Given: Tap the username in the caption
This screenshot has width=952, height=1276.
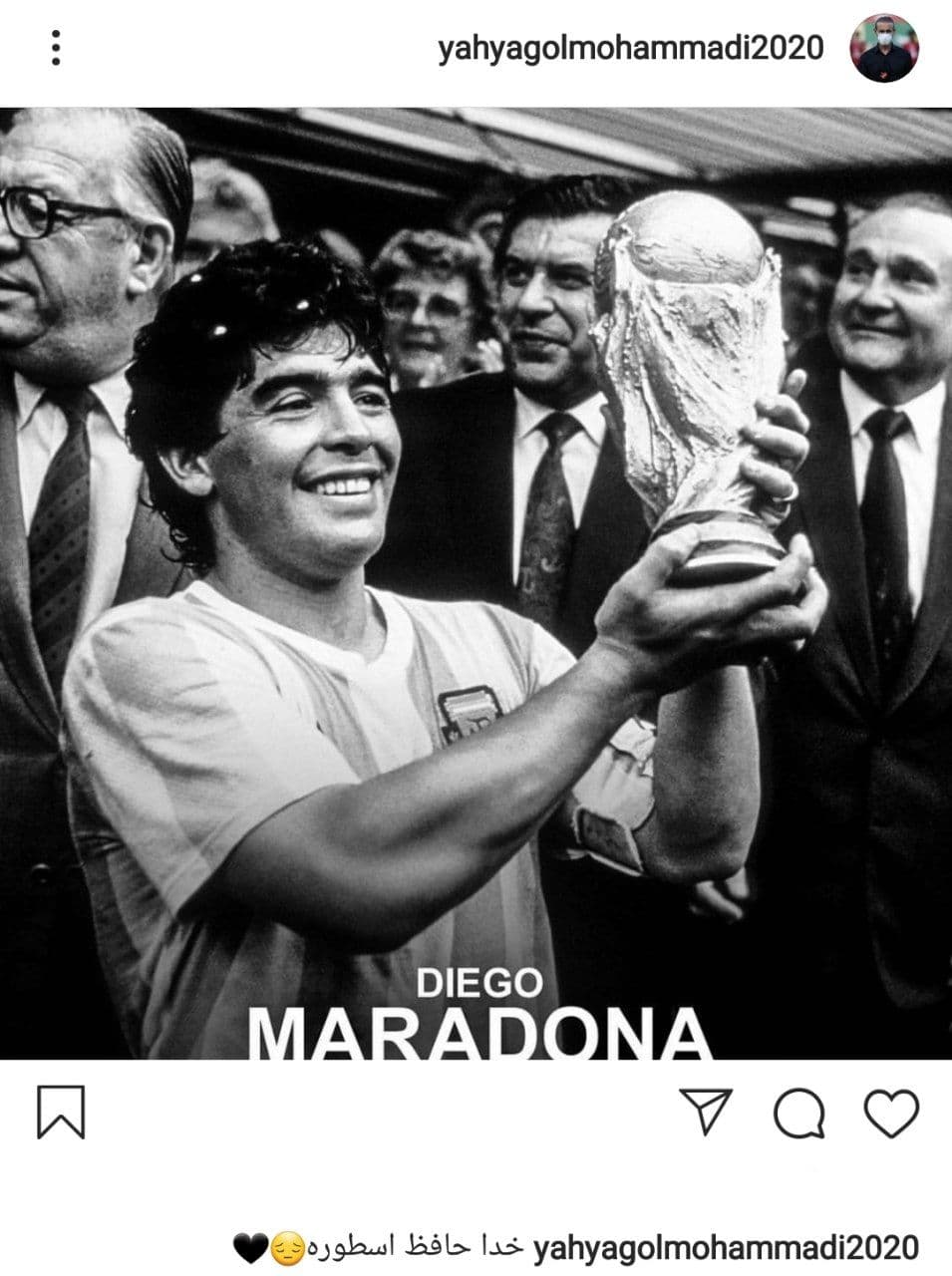Looking at the screenshot, I should [x=726, y=1248].
